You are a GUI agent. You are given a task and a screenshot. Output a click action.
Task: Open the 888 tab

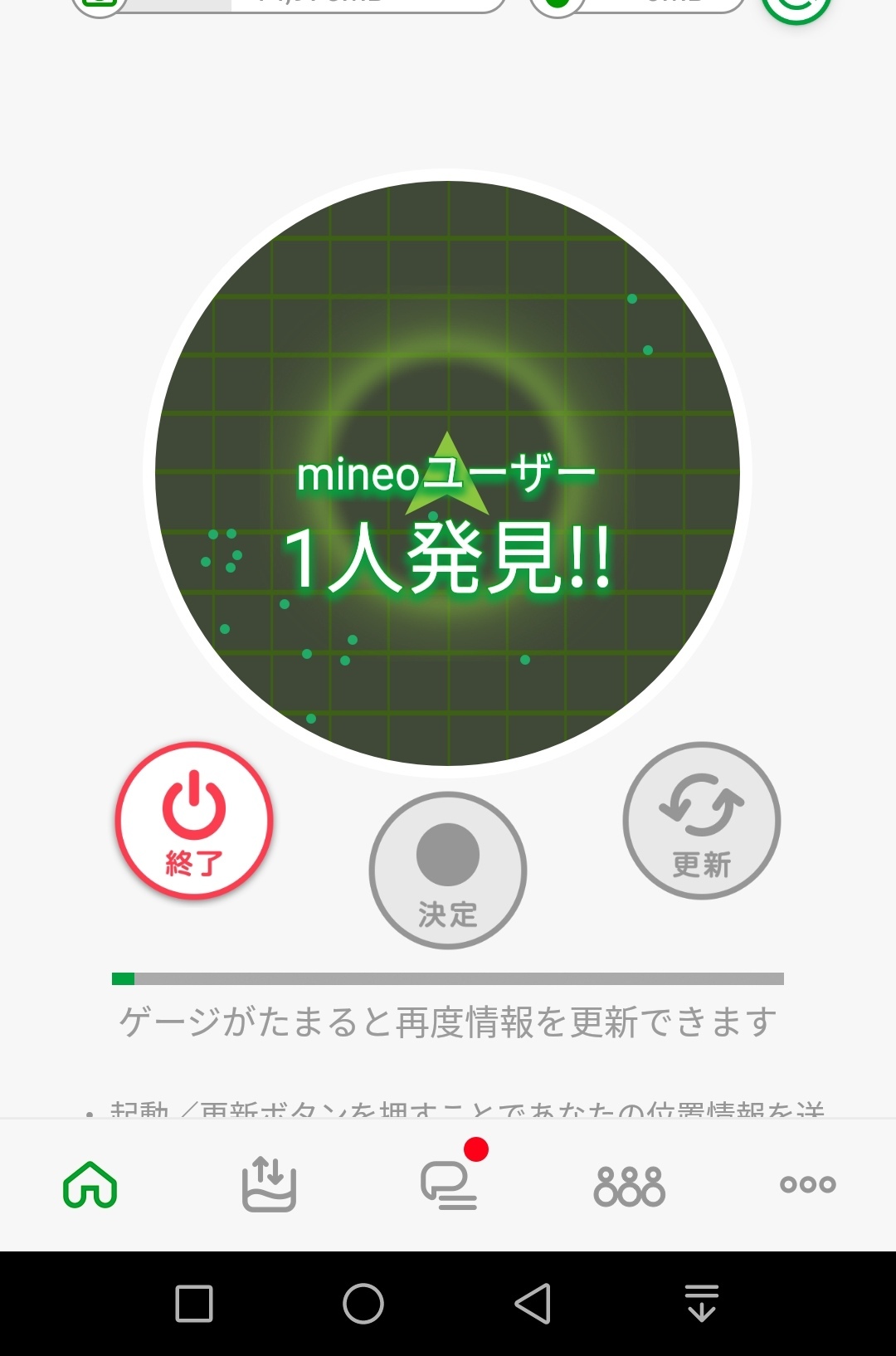pos(629,1186)
